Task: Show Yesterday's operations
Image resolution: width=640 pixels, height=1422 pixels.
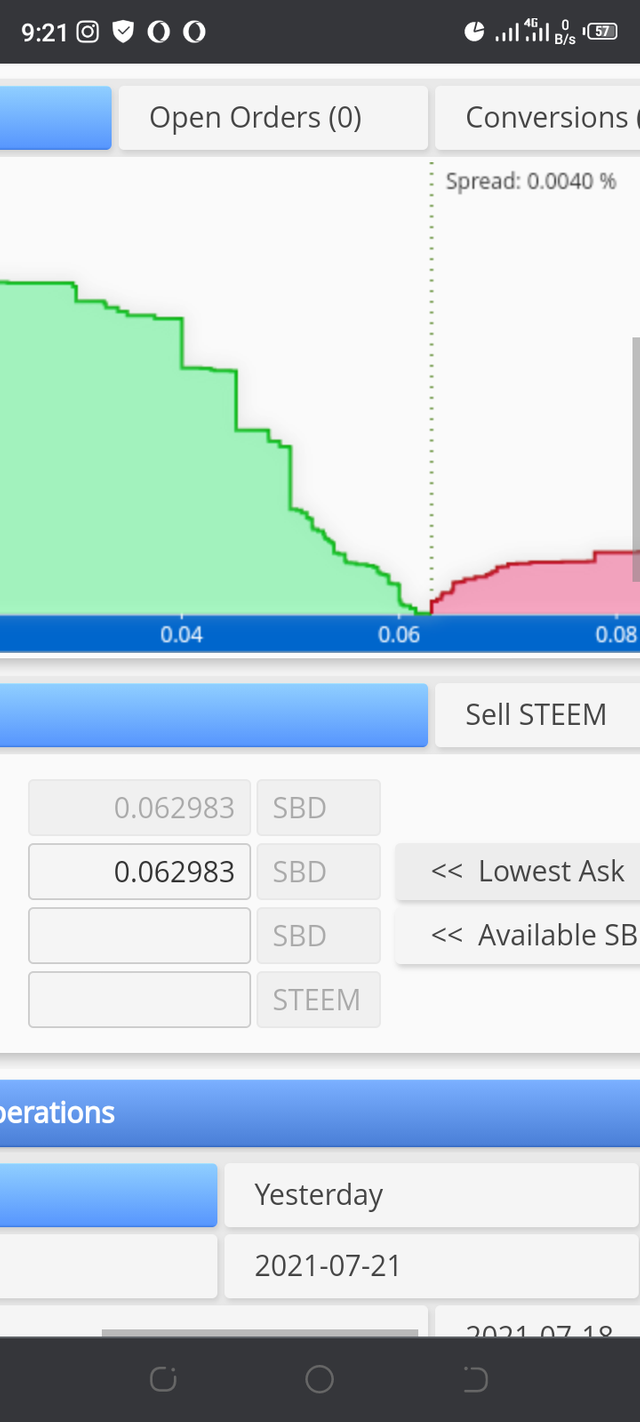Action: tap(430, 1195)
